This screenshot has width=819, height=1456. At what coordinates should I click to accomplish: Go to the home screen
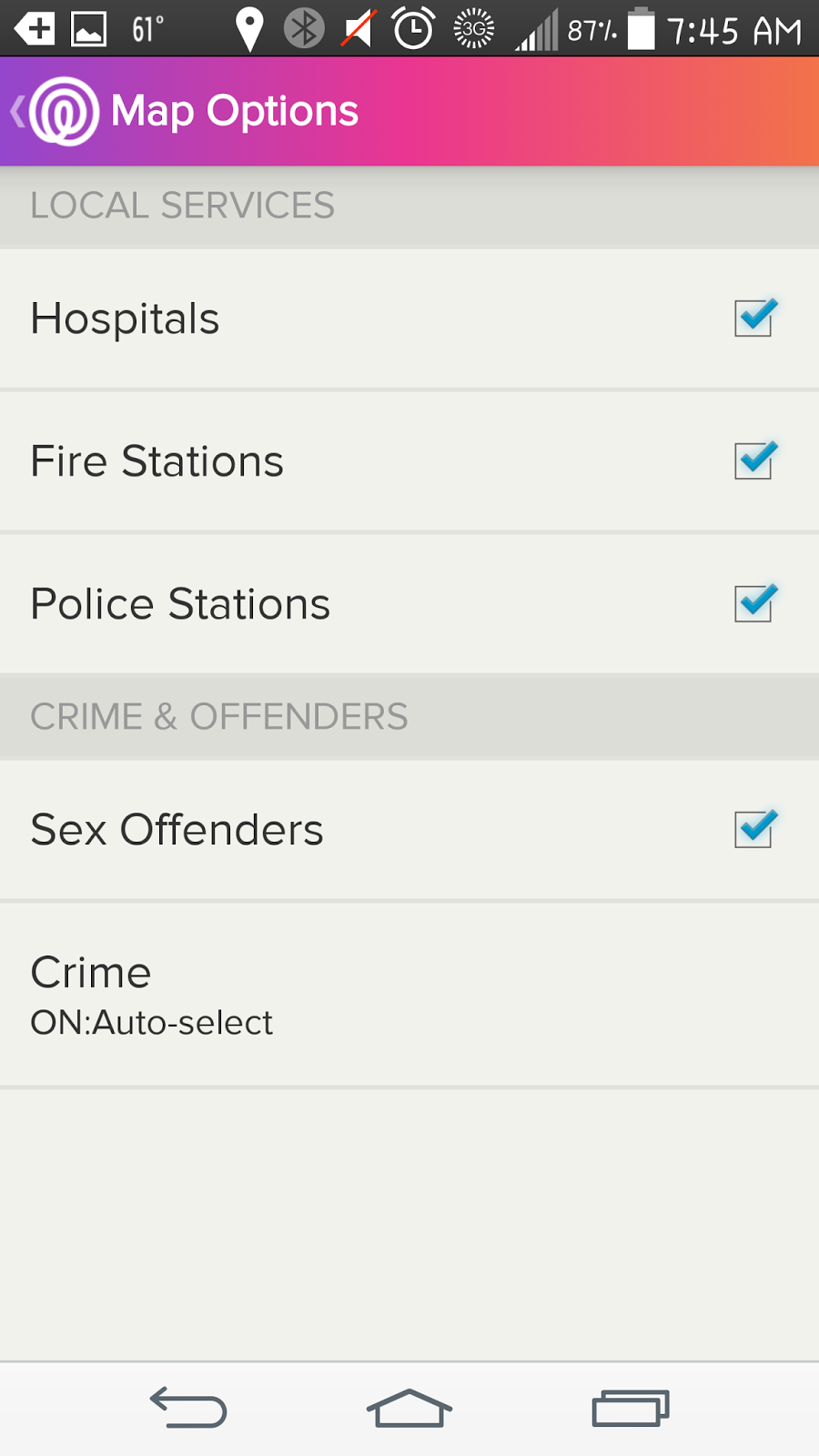pos(409,1408)
